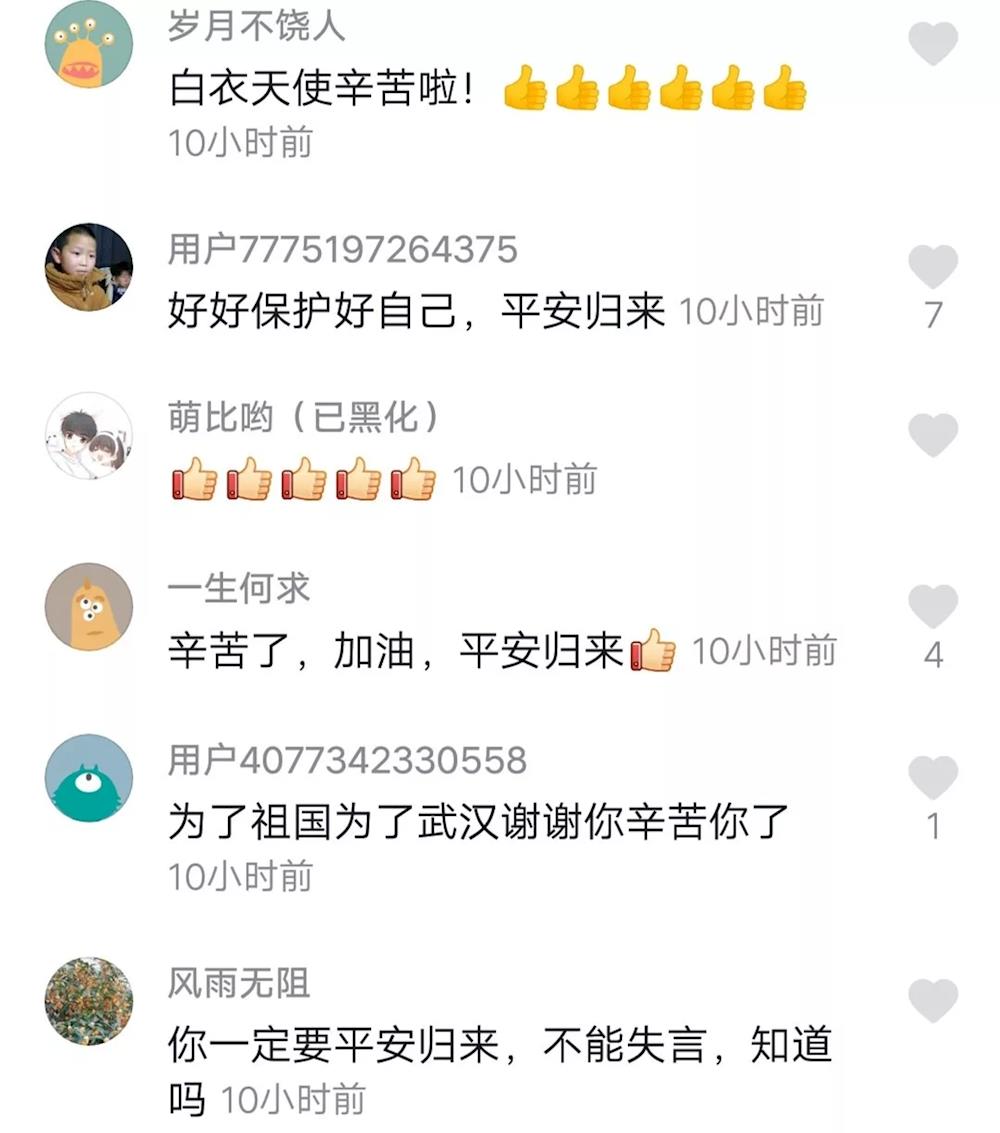
Task: Open the avatar of 用户7775197264375
Action: click(x=89, y=267)
